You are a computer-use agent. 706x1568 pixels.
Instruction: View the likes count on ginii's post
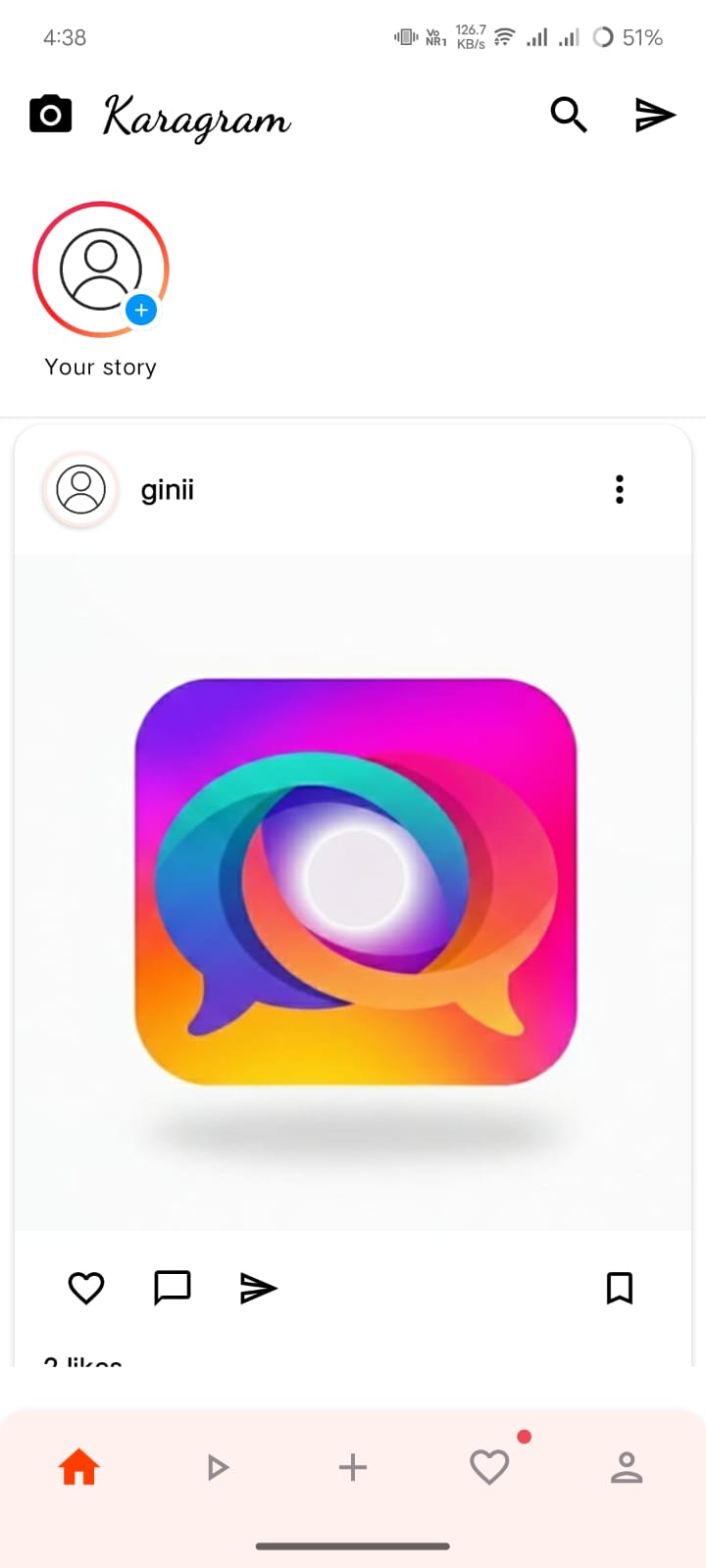(83, 1360)
